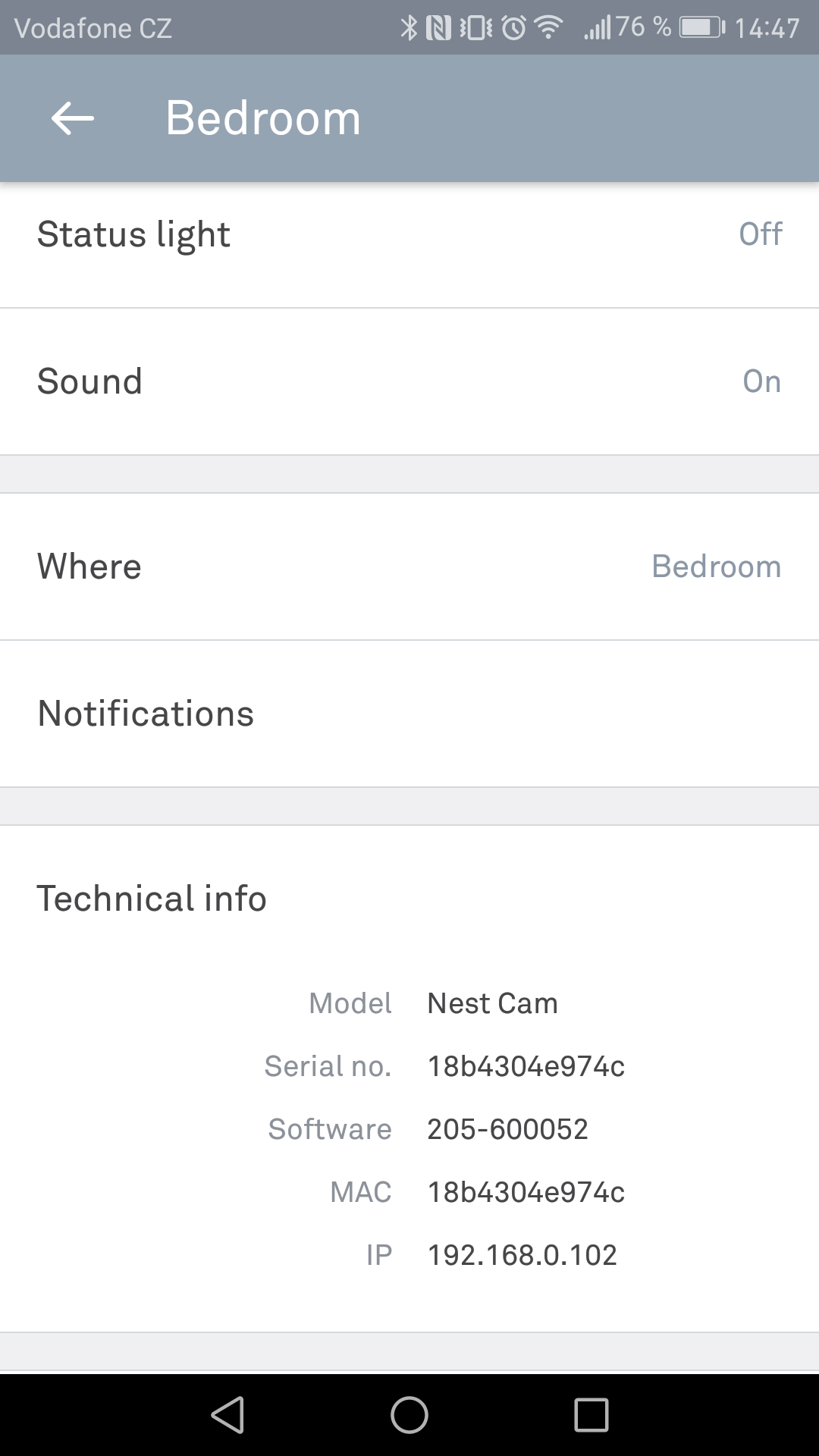819x1456 pixels.
Task: Open the Sound setting
Action: click(x=409, y=381)
